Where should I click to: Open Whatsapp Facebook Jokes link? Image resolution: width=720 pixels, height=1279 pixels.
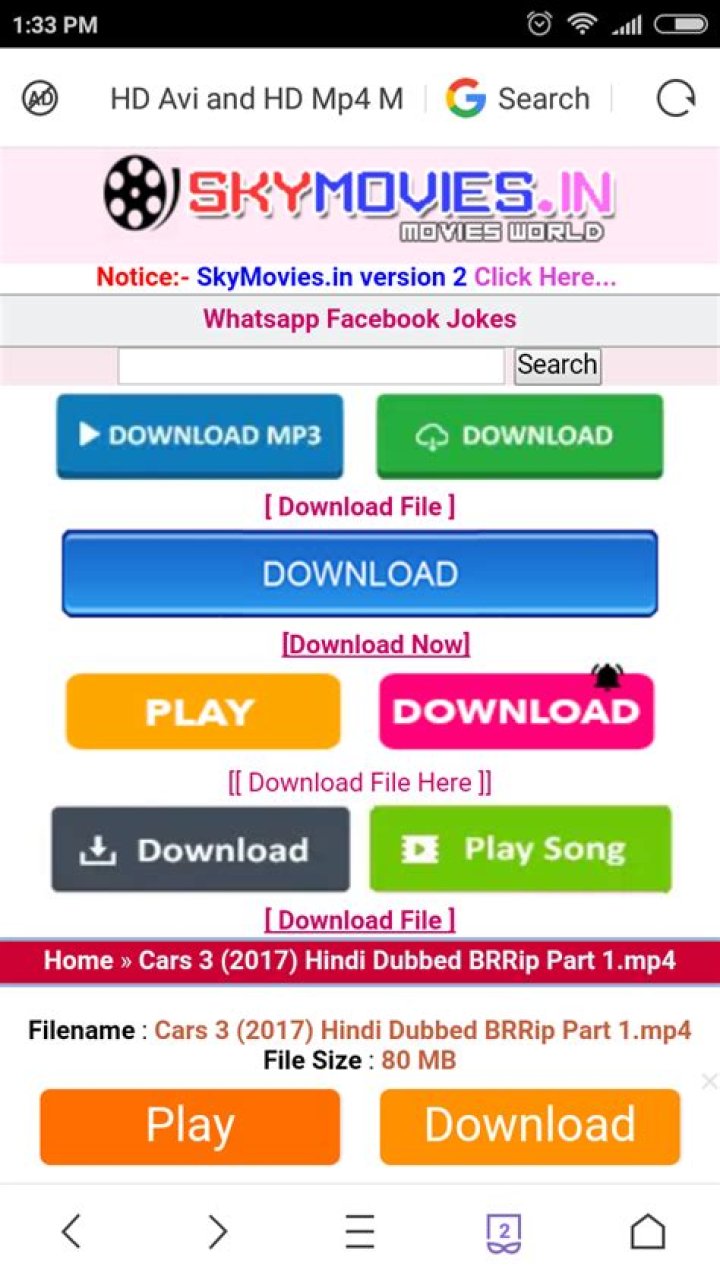tap(360, 319)
